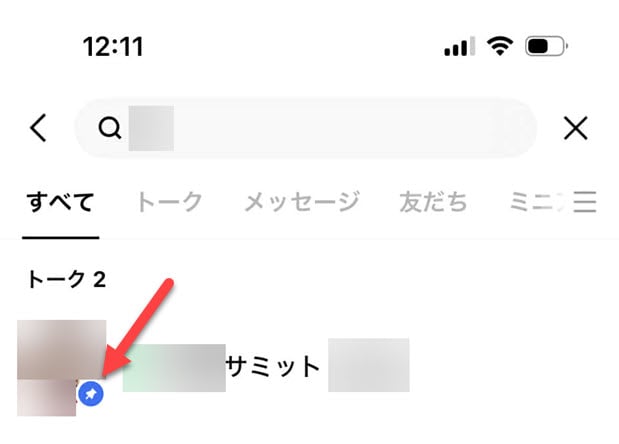Select the すべて tab
The height and width of the screenshot is (444, 619).
(x=60, y=203)
